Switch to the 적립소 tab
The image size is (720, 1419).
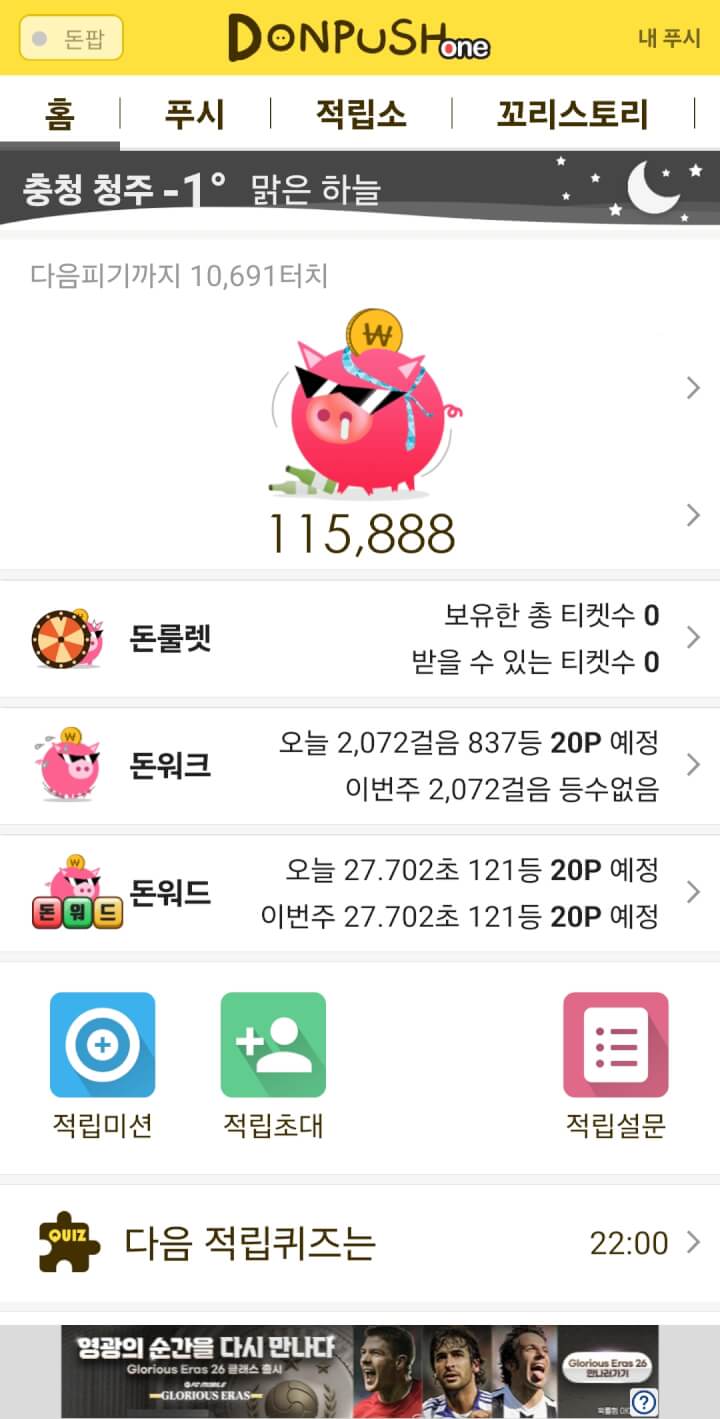(x=361, y=114)
